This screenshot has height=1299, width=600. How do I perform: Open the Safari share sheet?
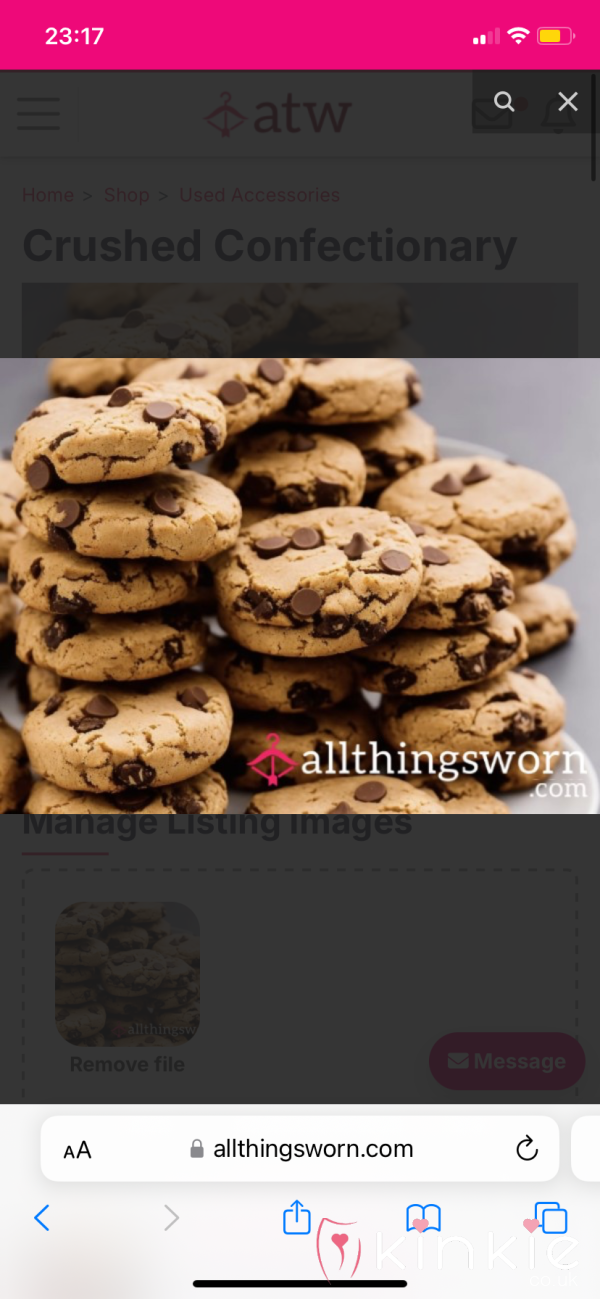[297, 1217]
